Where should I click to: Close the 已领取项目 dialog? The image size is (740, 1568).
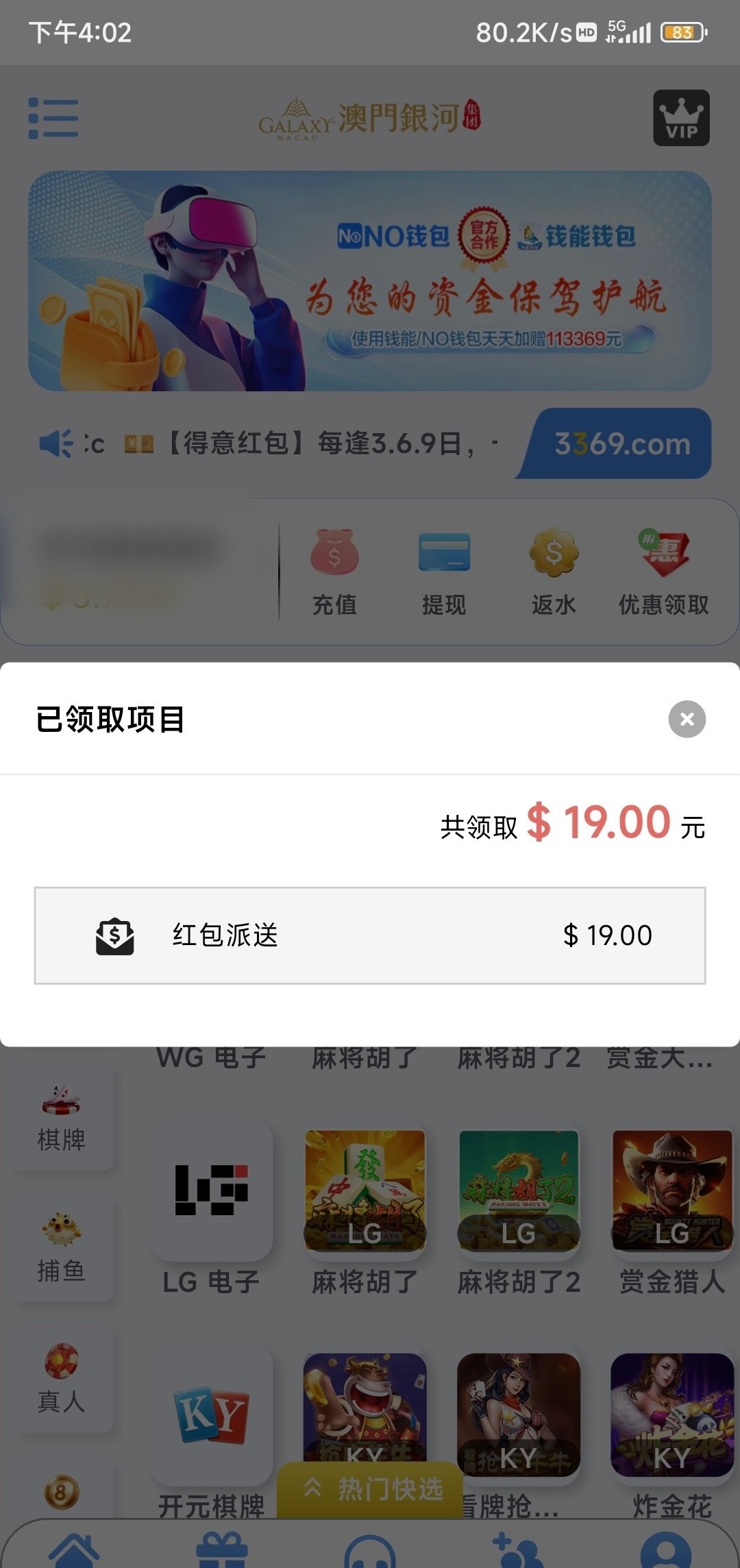[x=687, y=719]
